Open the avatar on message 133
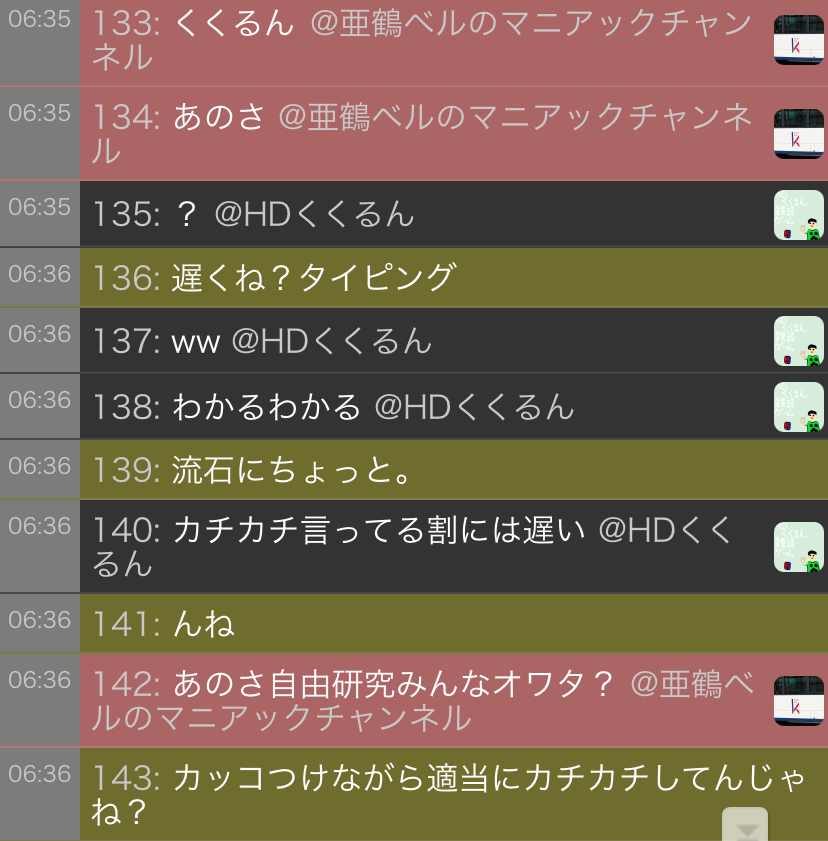Screen dimensions: 828x841 pos(799,41)
